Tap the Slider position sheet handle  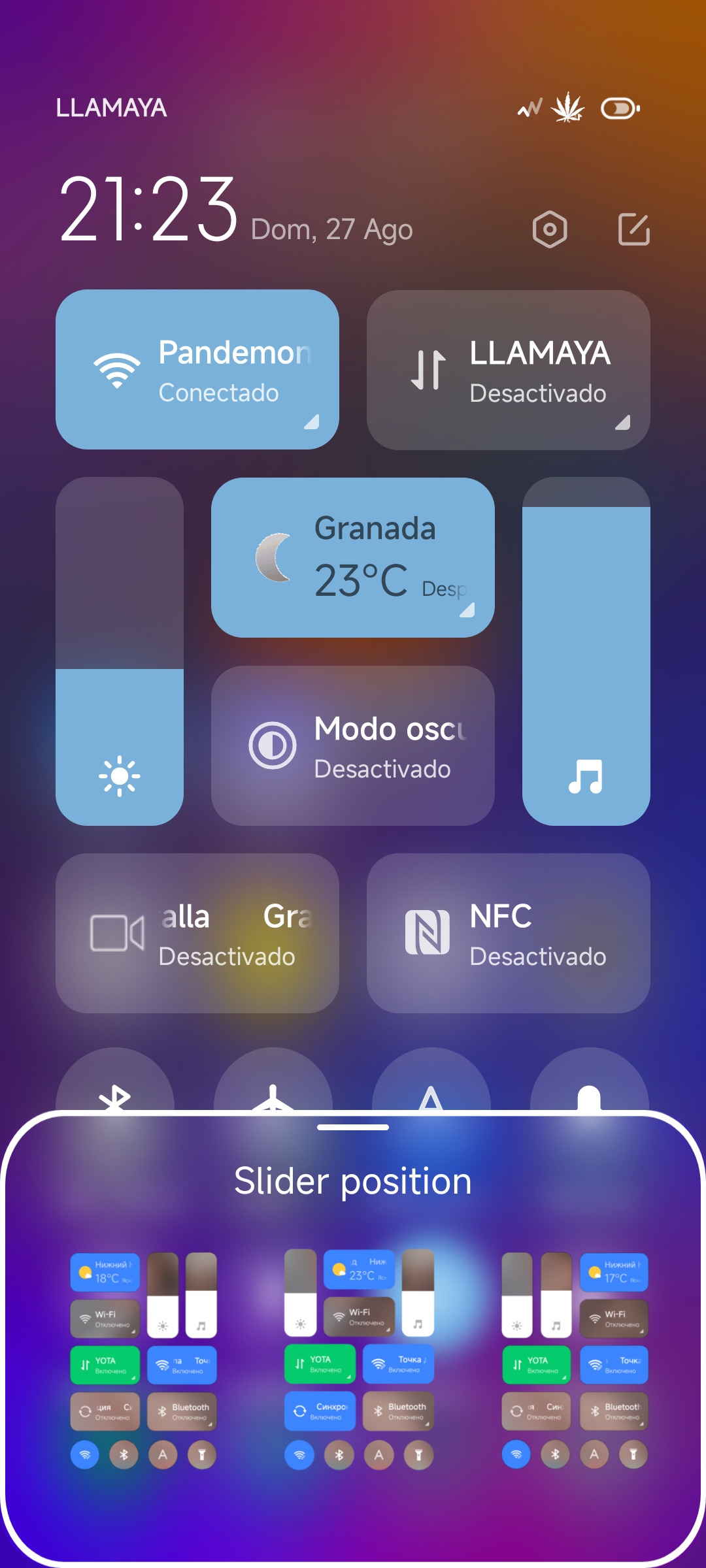click(x=353, y=1127)
